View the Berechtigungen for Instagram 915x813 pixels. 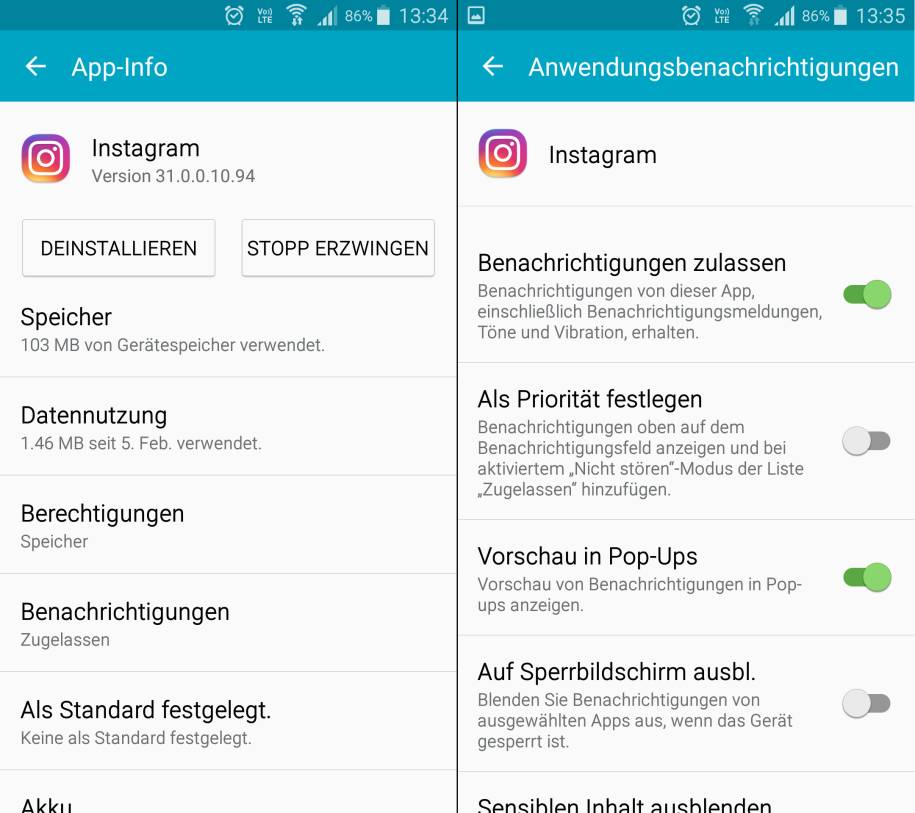pyautogui.click(x=228, y=525)
